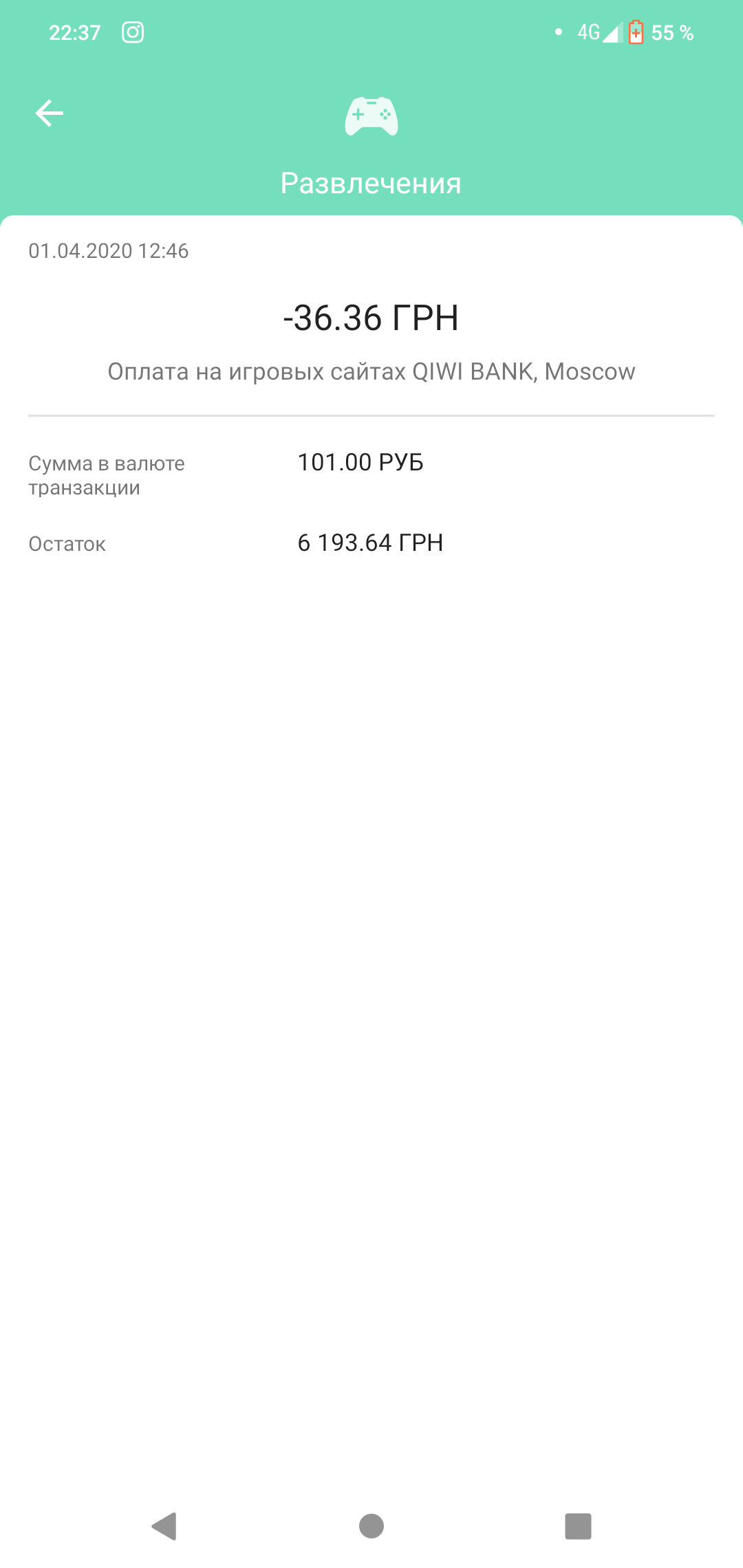Go to the home screen

tap(371, 1526)
